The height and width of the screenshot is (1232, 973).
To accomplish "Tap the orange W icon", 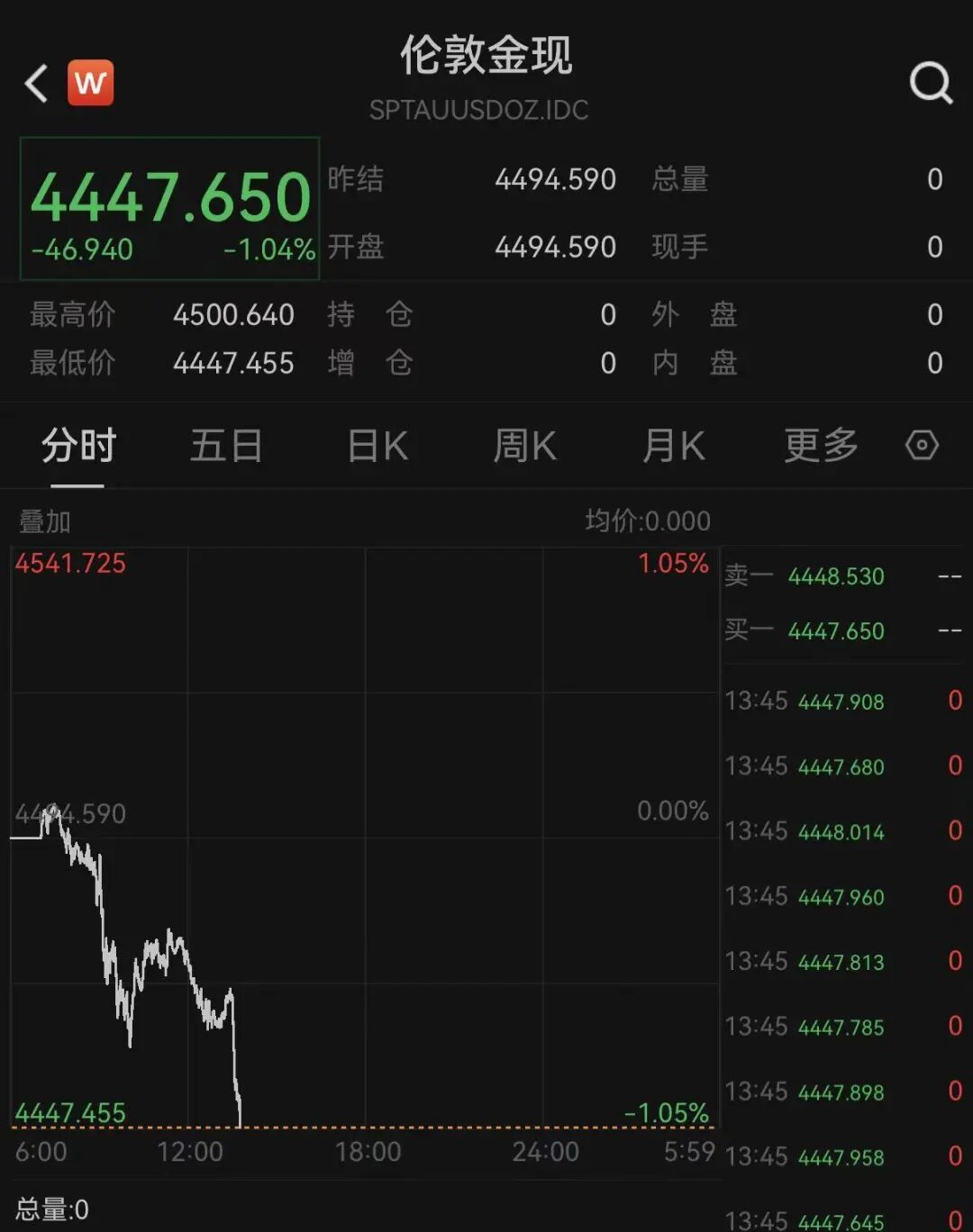I will tap(90, 84).
